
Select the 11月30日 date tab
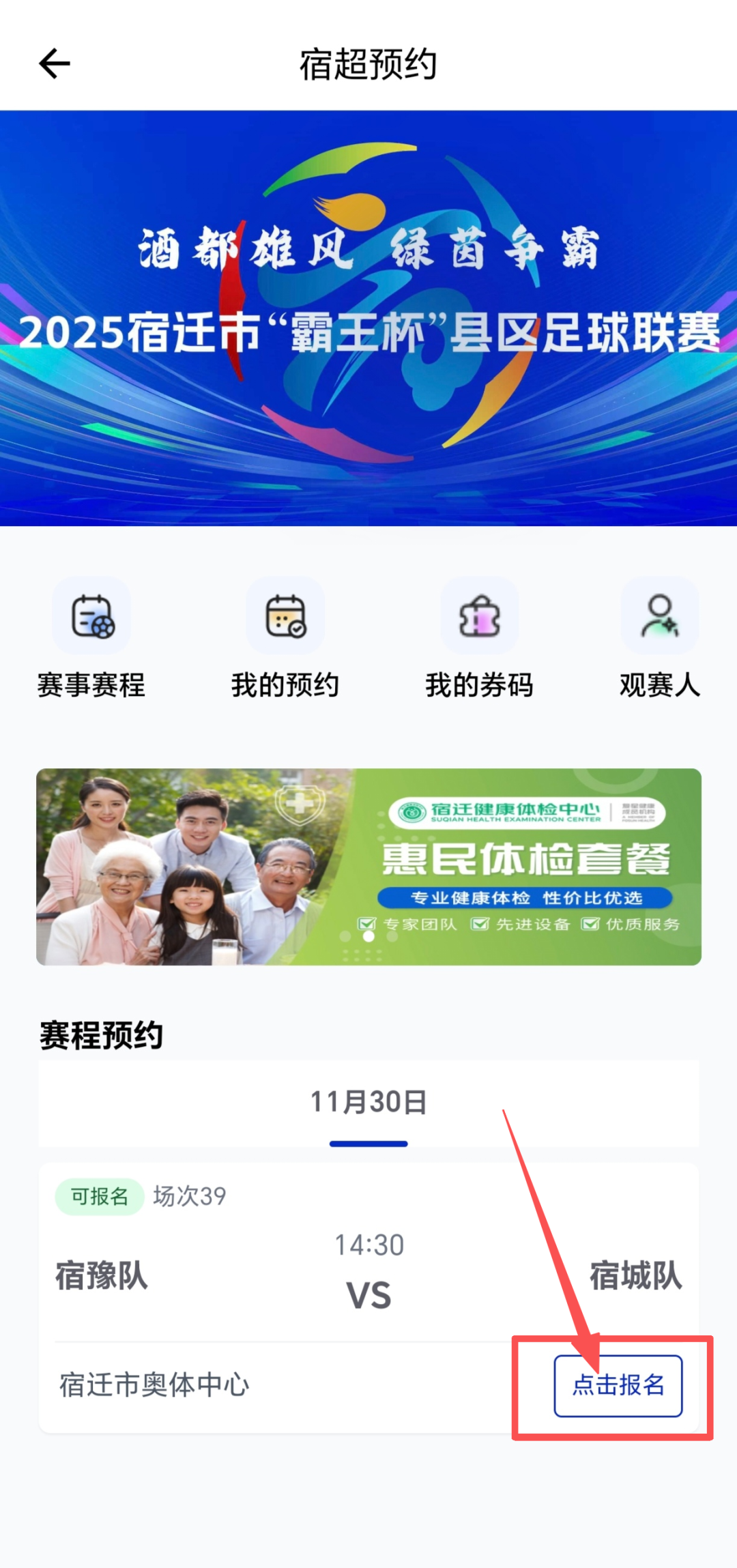point(369,1103)
